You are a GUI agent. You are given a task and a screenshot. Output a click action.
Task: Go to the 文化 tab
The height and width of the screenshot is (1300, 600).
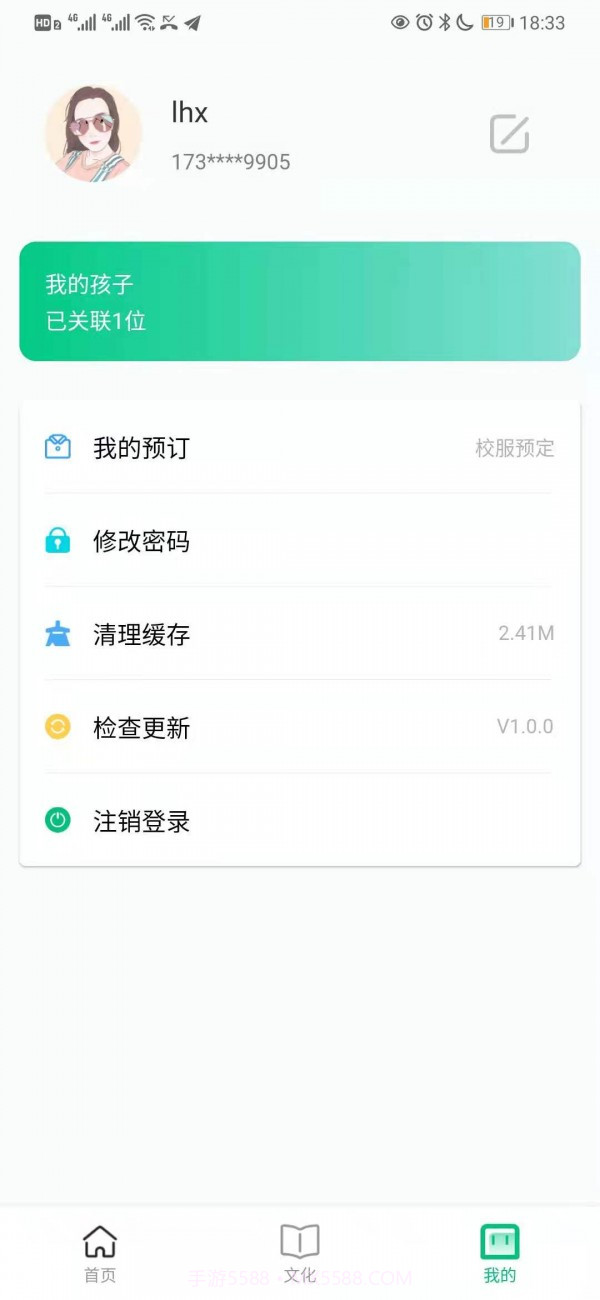pyautogui.click(x=300, y=1253)
